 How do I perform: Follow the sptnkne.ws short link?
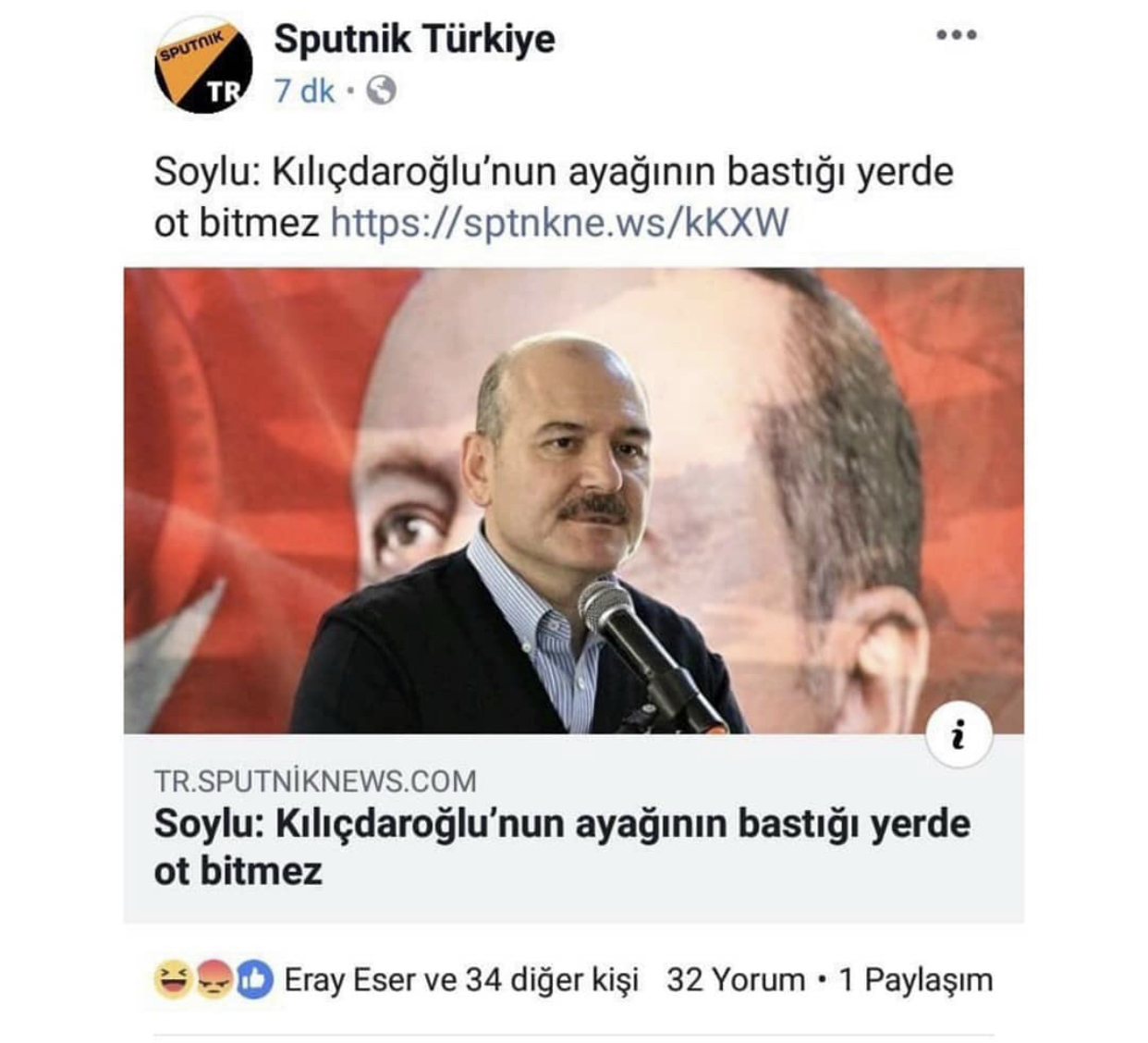coord(559,223)
